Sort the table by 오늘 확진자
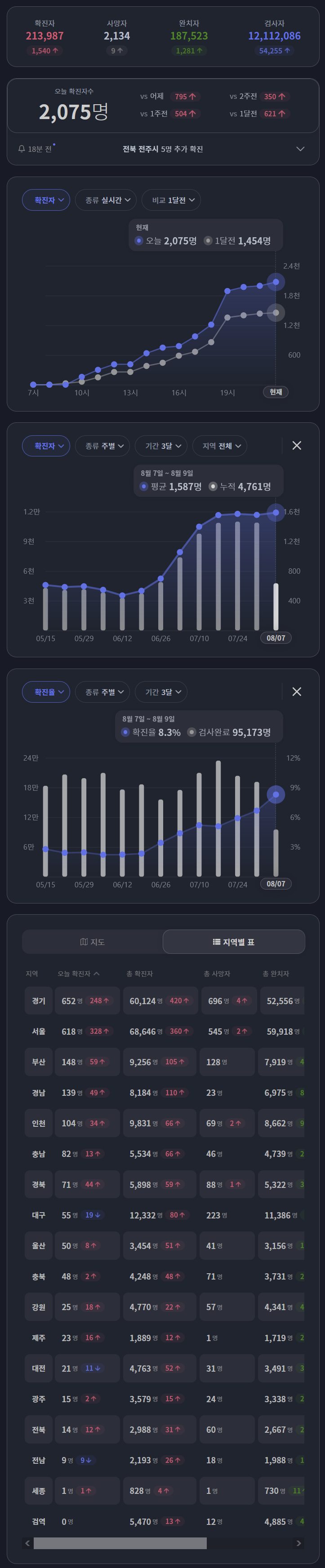325x1568 pixels. pyautogui.click(x=79, y=974)
